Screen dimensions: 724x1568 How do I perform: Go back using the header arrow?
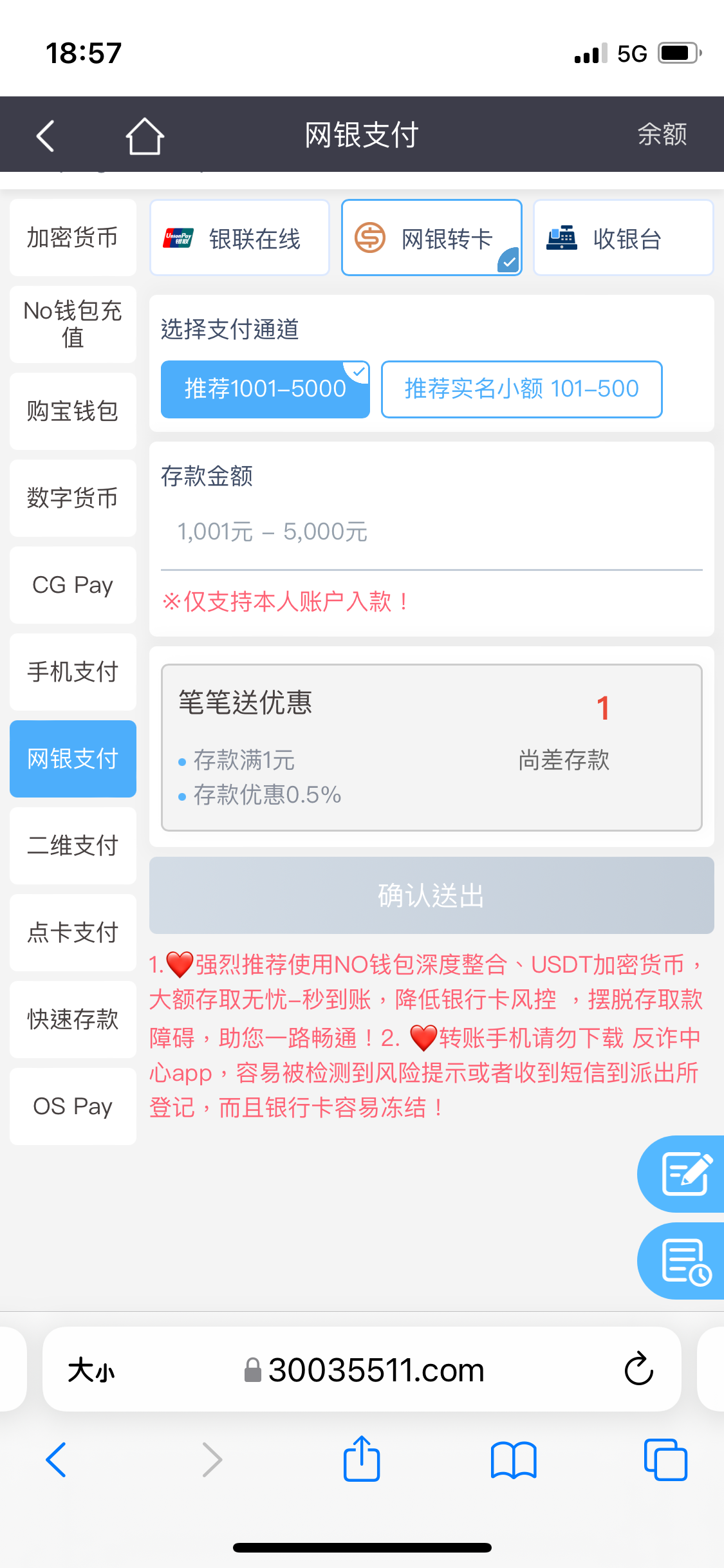[46, 136]
